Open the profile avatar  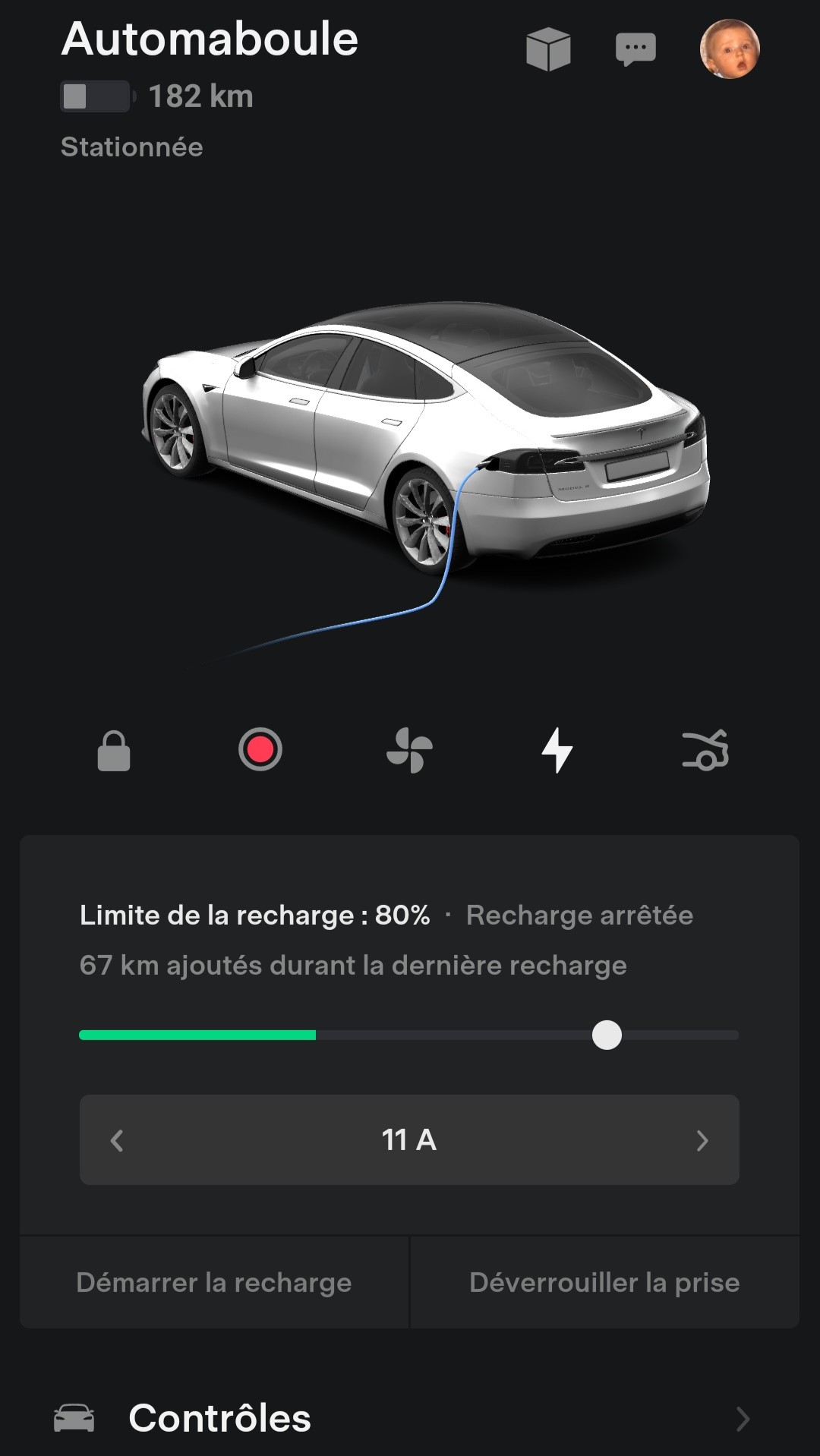click(730, 49)
